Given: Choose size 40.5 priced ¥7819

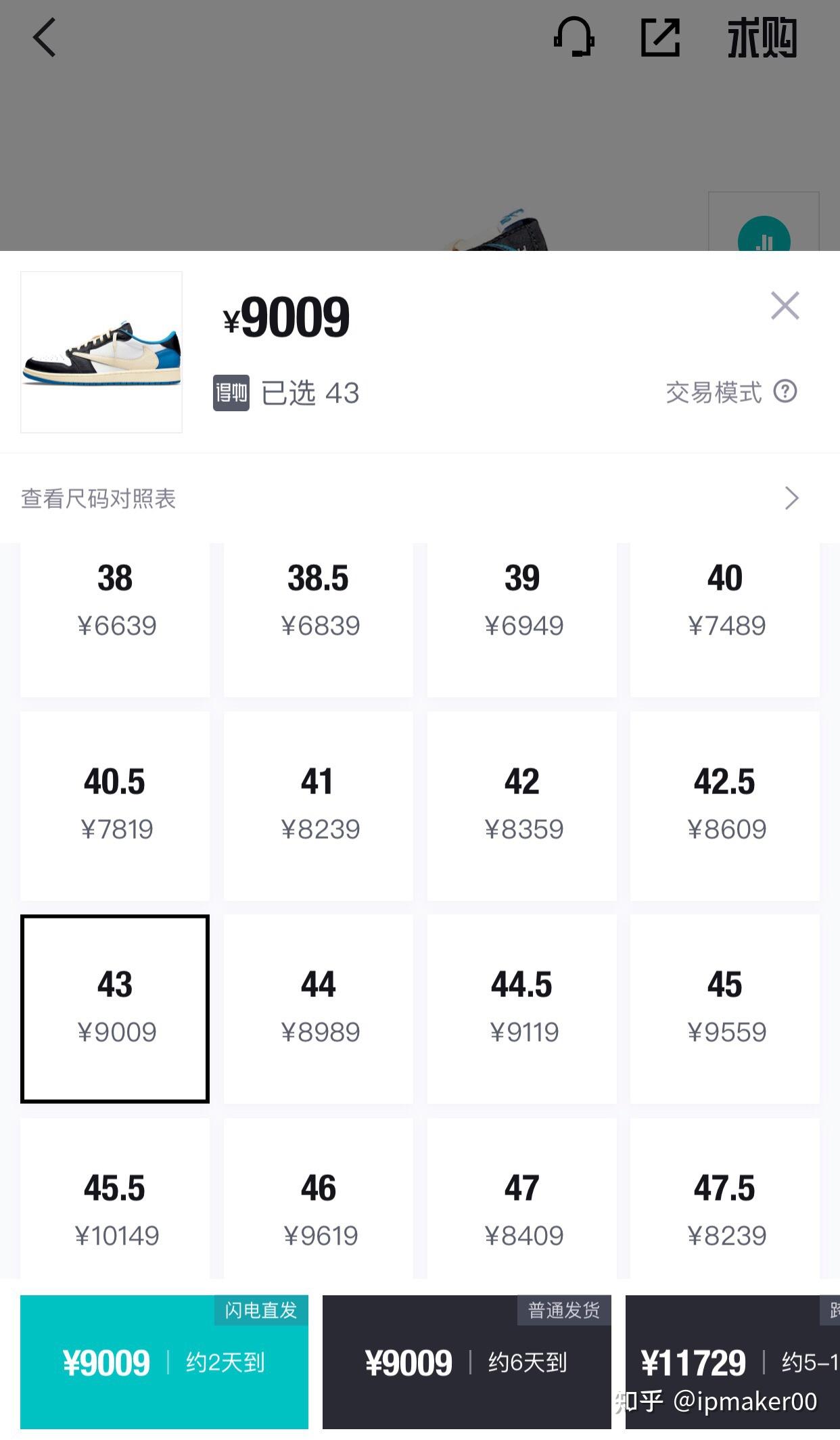Looking at the screenshot, I should point(116,805).
